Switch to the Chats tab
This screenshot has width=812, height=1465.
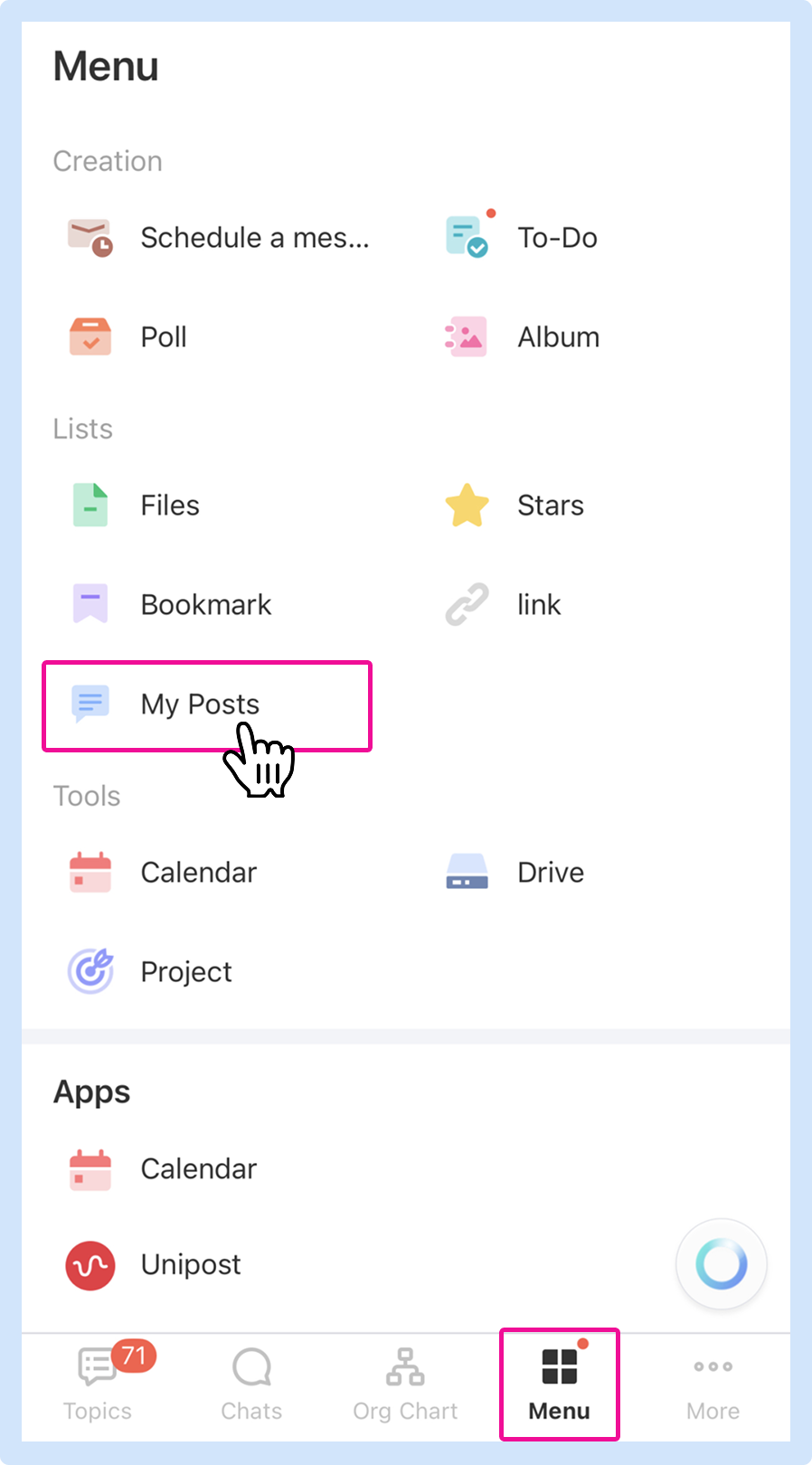[x=251, y=1385]
